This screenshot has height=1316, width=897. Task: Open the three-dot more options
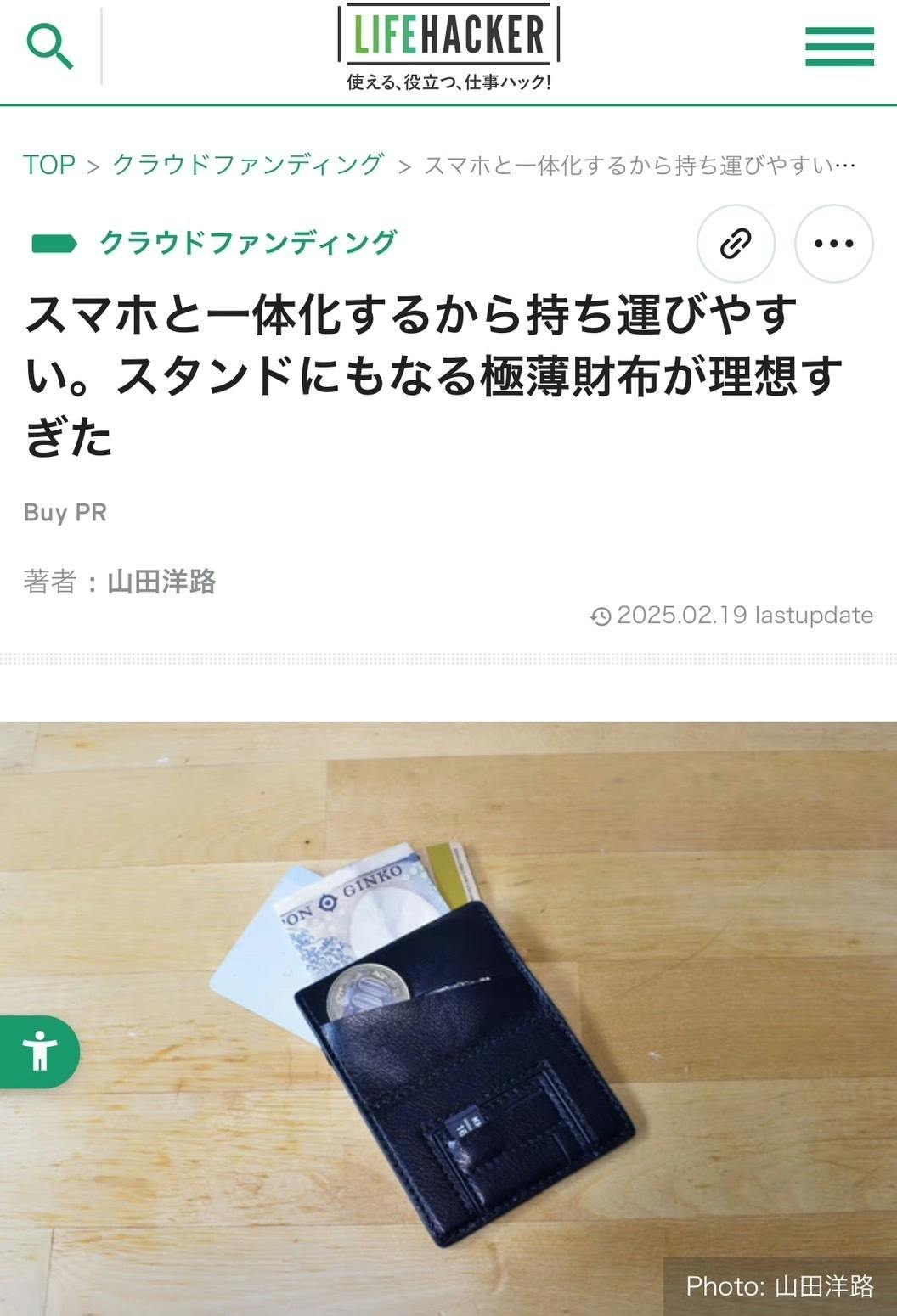click(x=833, y=244)
